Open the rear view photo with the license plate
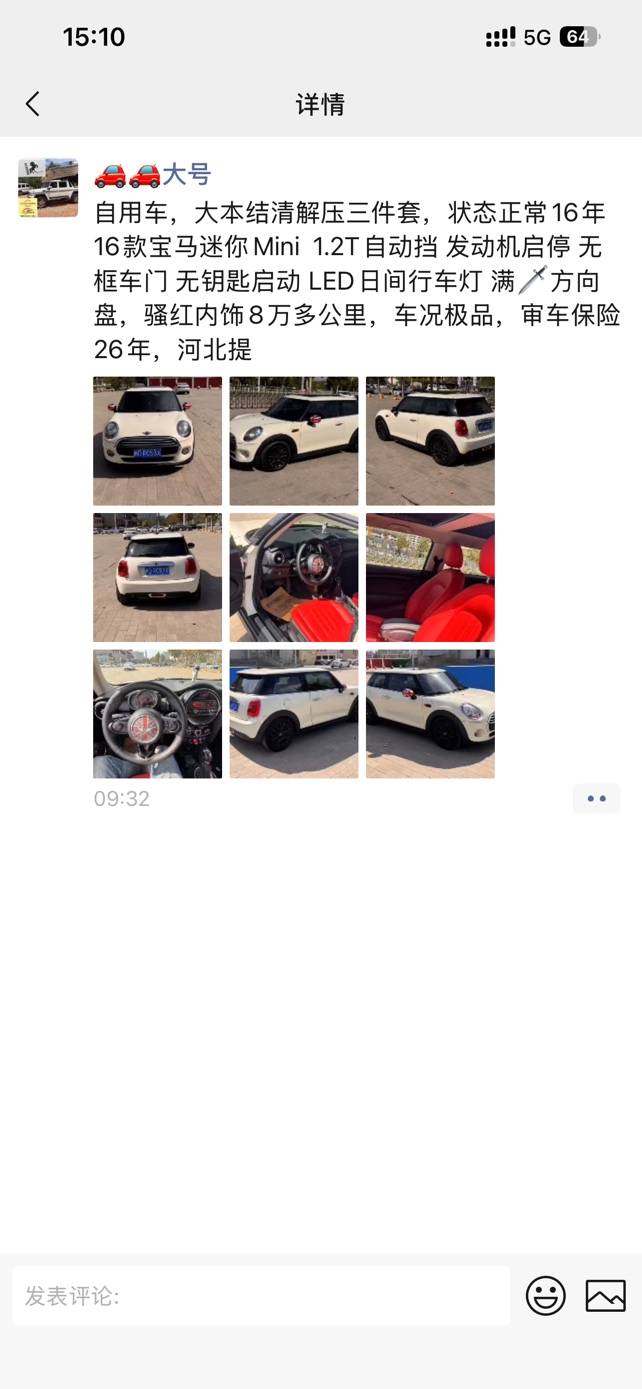The image size is (642, 1389). (158, 577)
